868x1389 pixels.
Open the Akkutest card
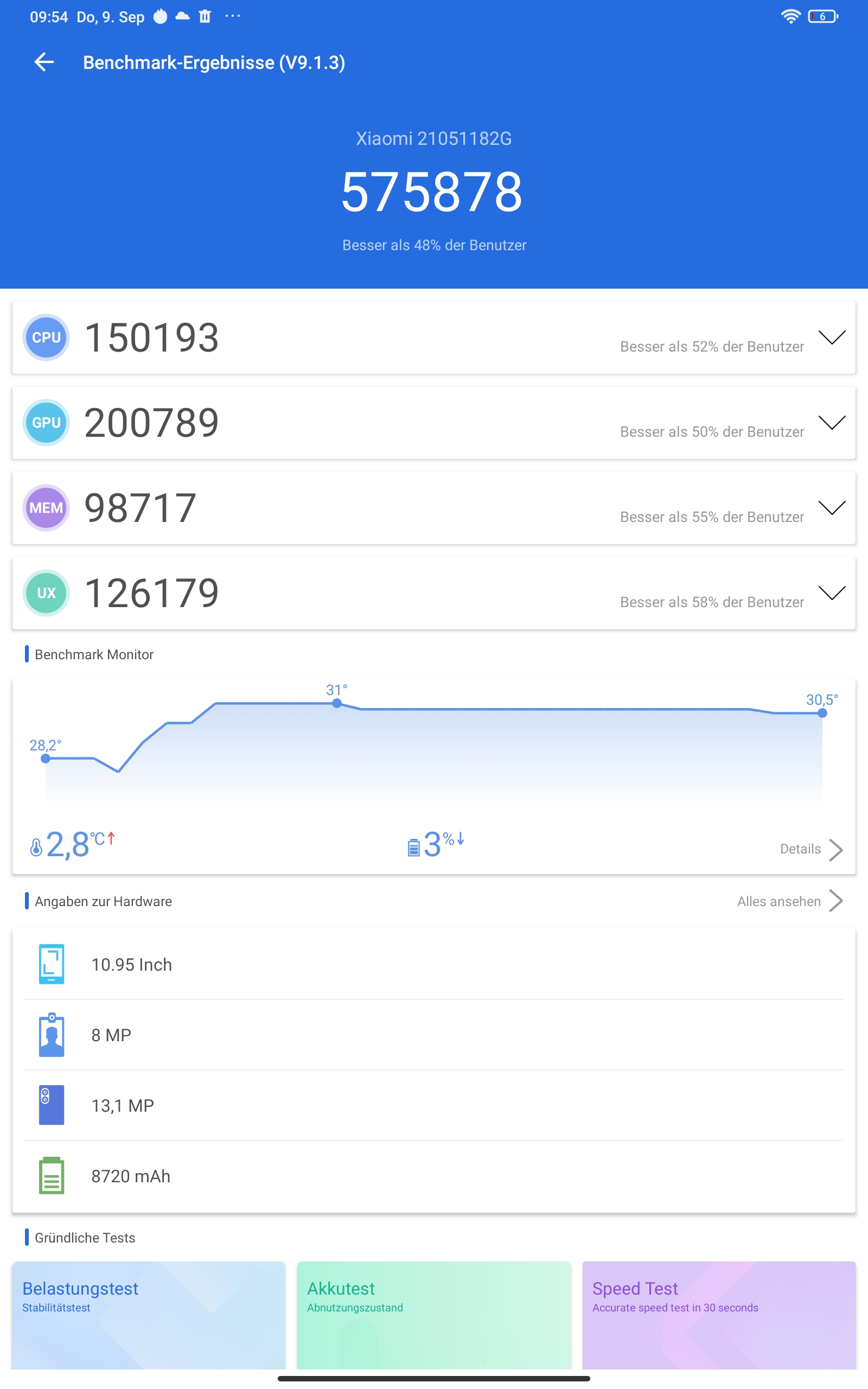pos(433,1315)
